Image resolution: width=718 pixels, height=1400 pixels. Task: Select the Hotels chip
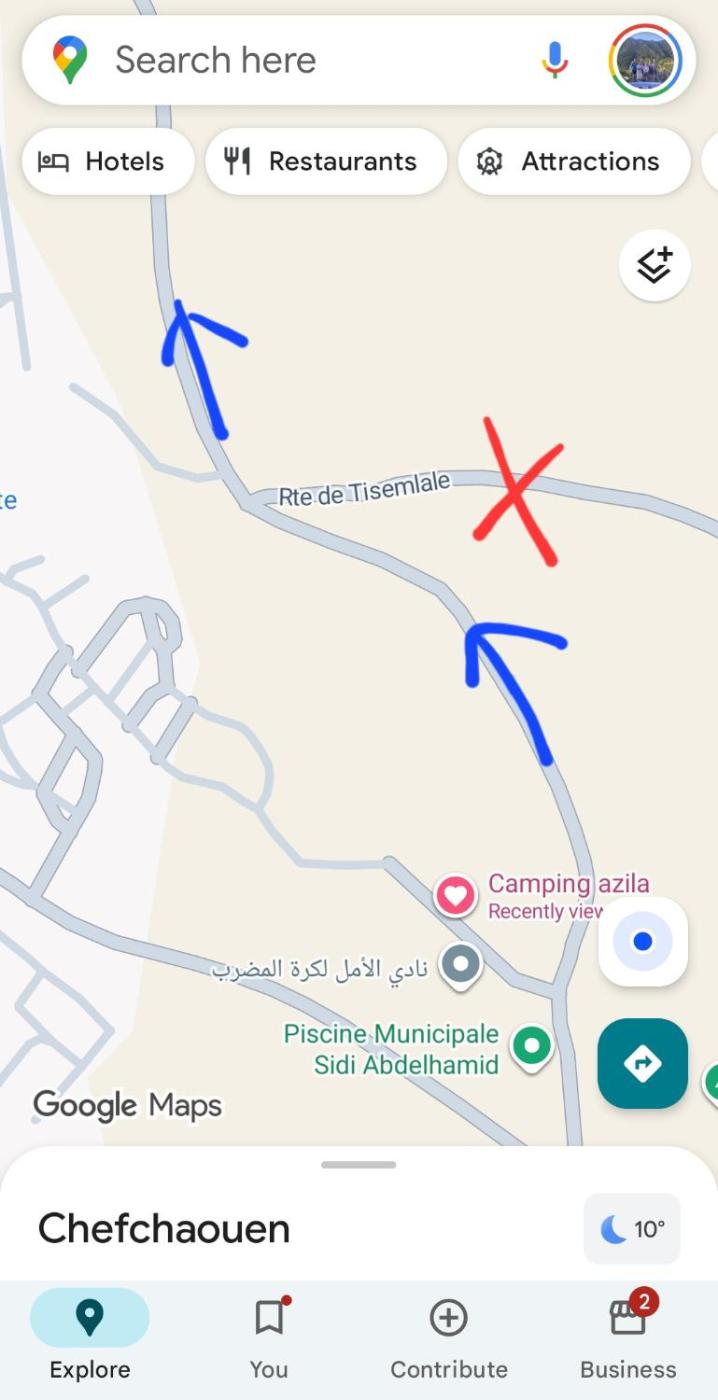pos(107,161)
